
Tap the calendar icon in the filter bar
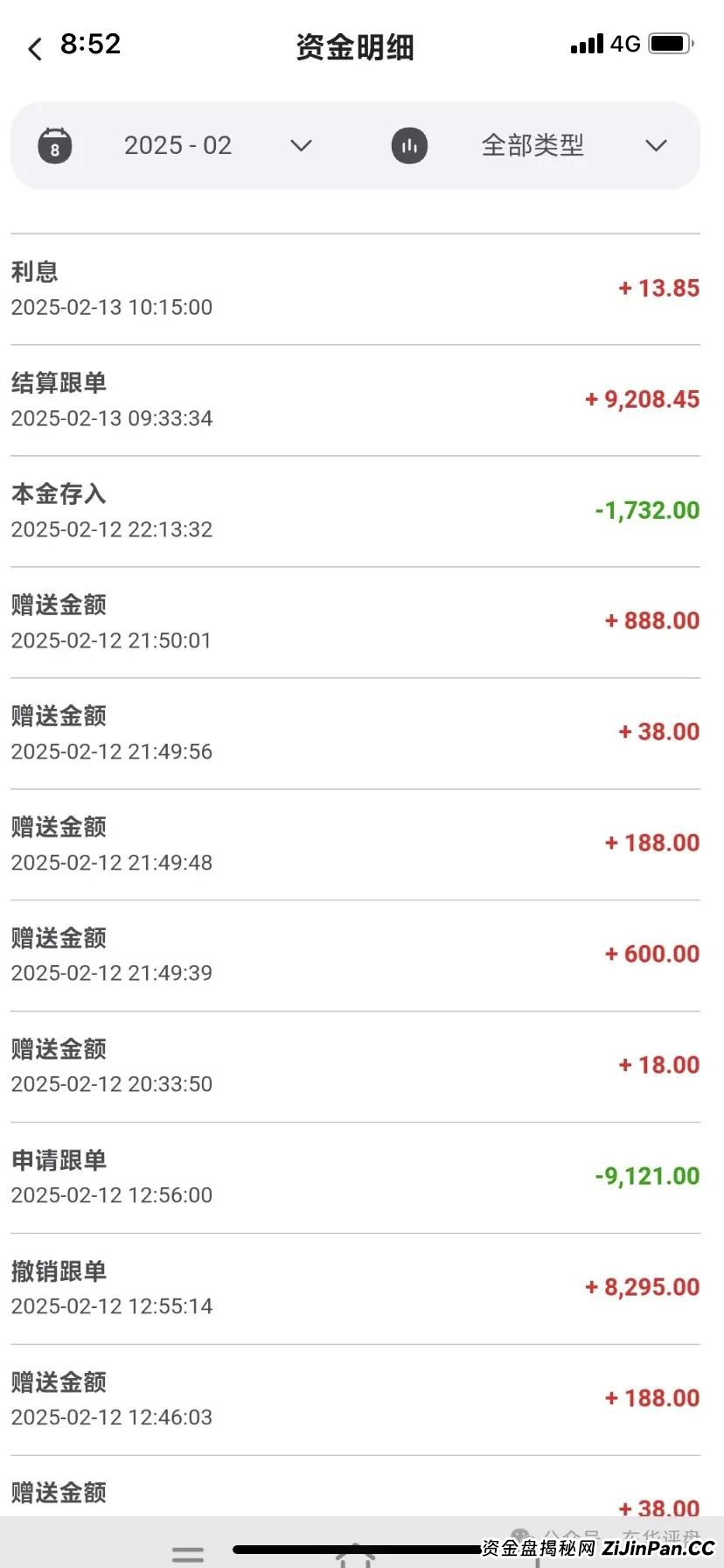[54, 145]
